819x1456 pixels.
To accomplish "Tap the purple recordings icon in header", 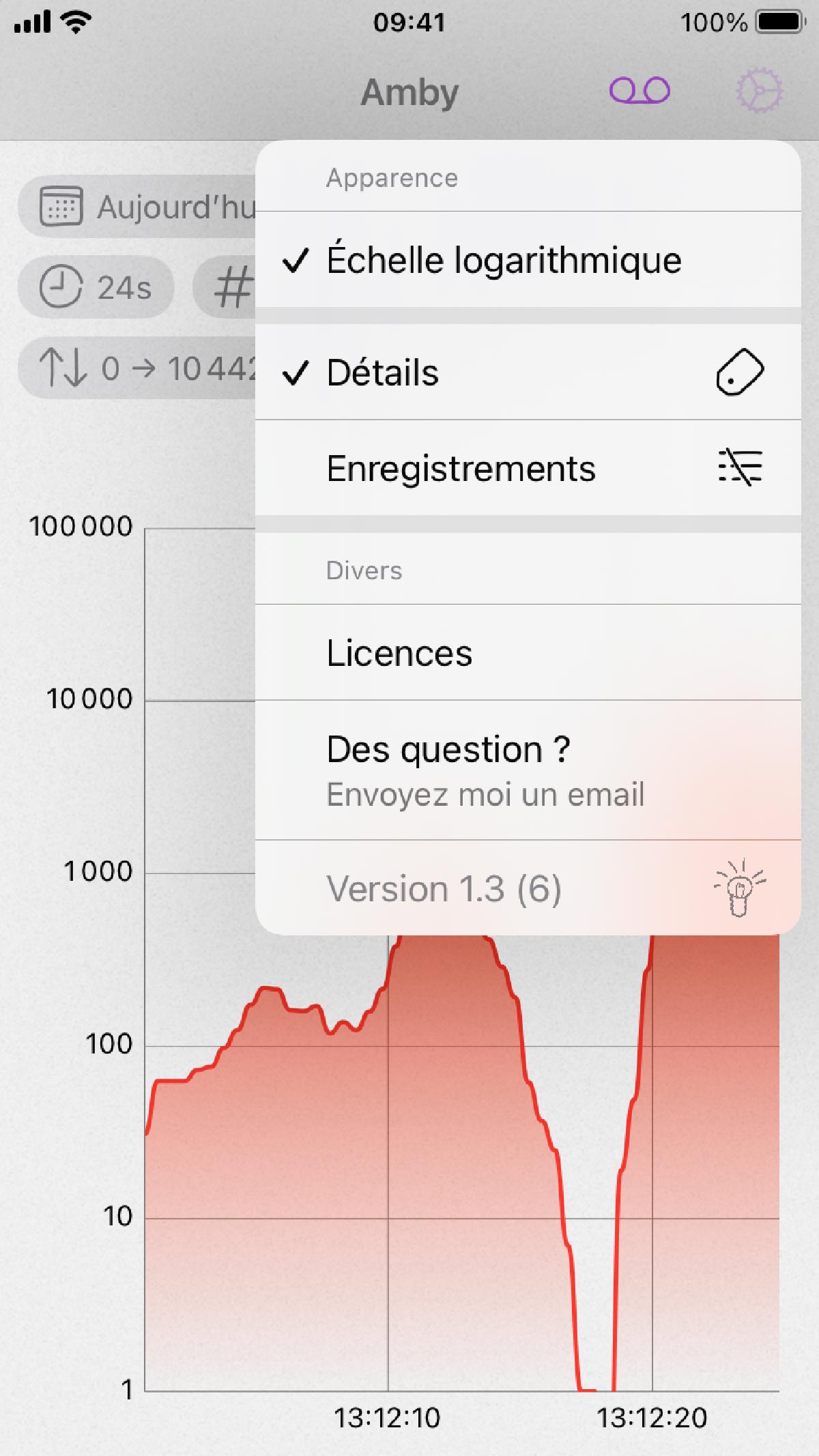I will [640, 91].
